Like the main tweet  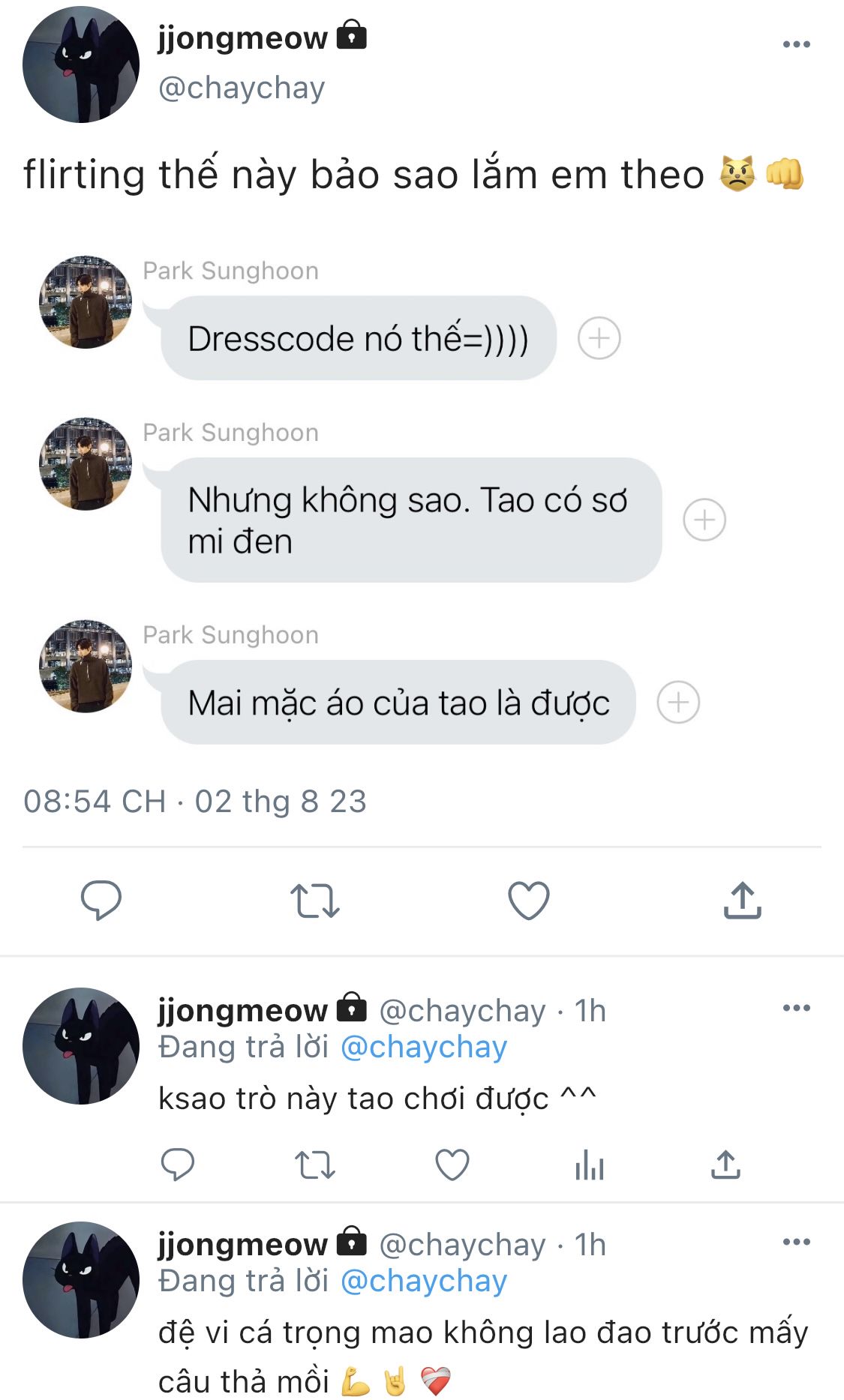529,900
